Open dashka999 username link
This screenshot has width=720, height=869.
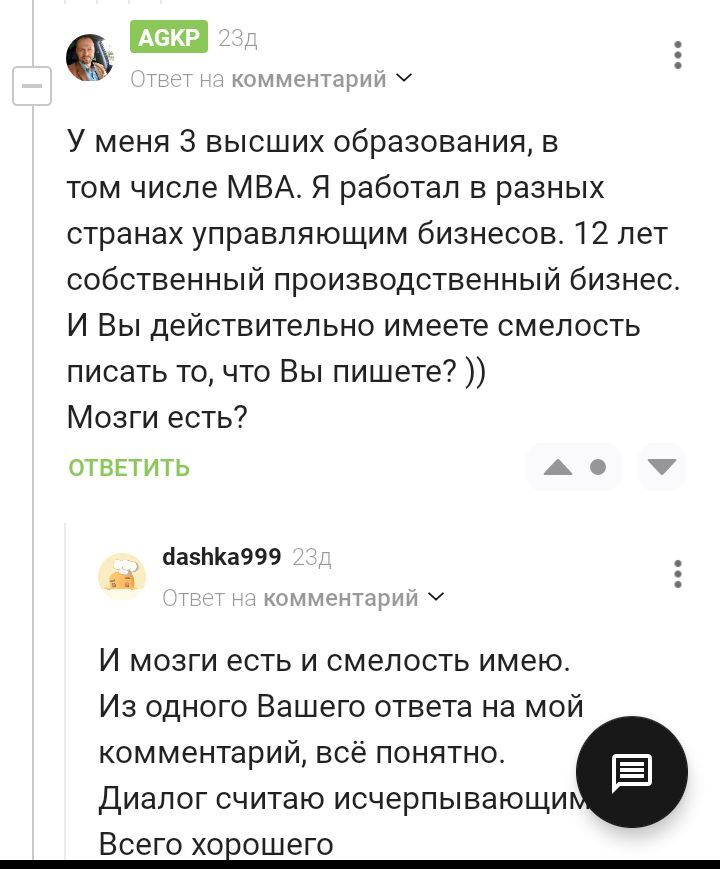(221, 557)
